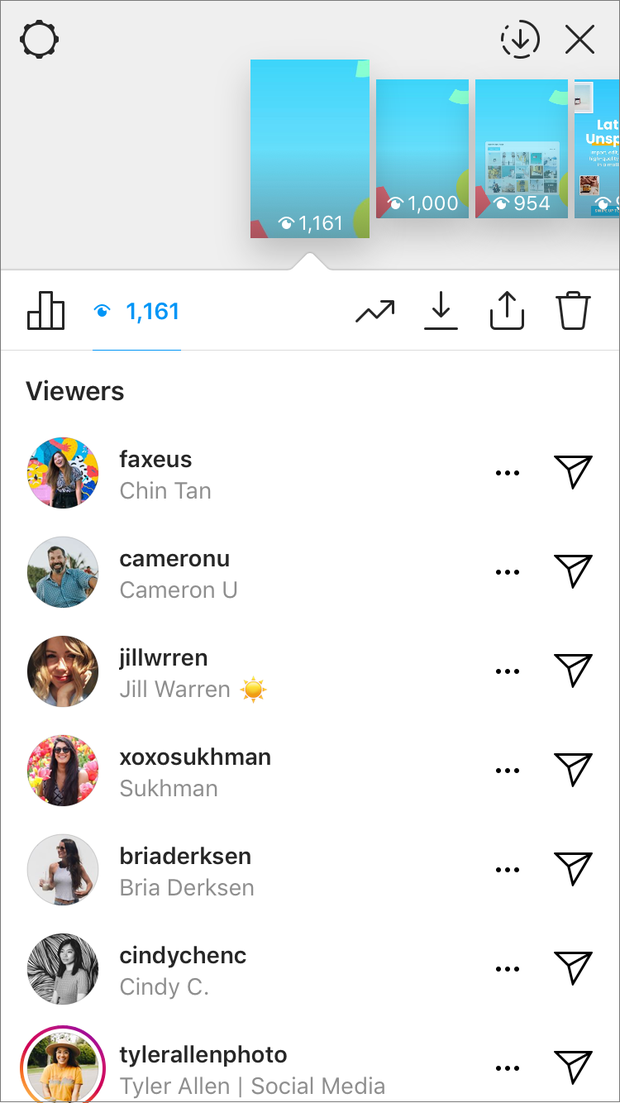
Task: Switch to the 1,161 viewers tab
Action: coord(137,312)
